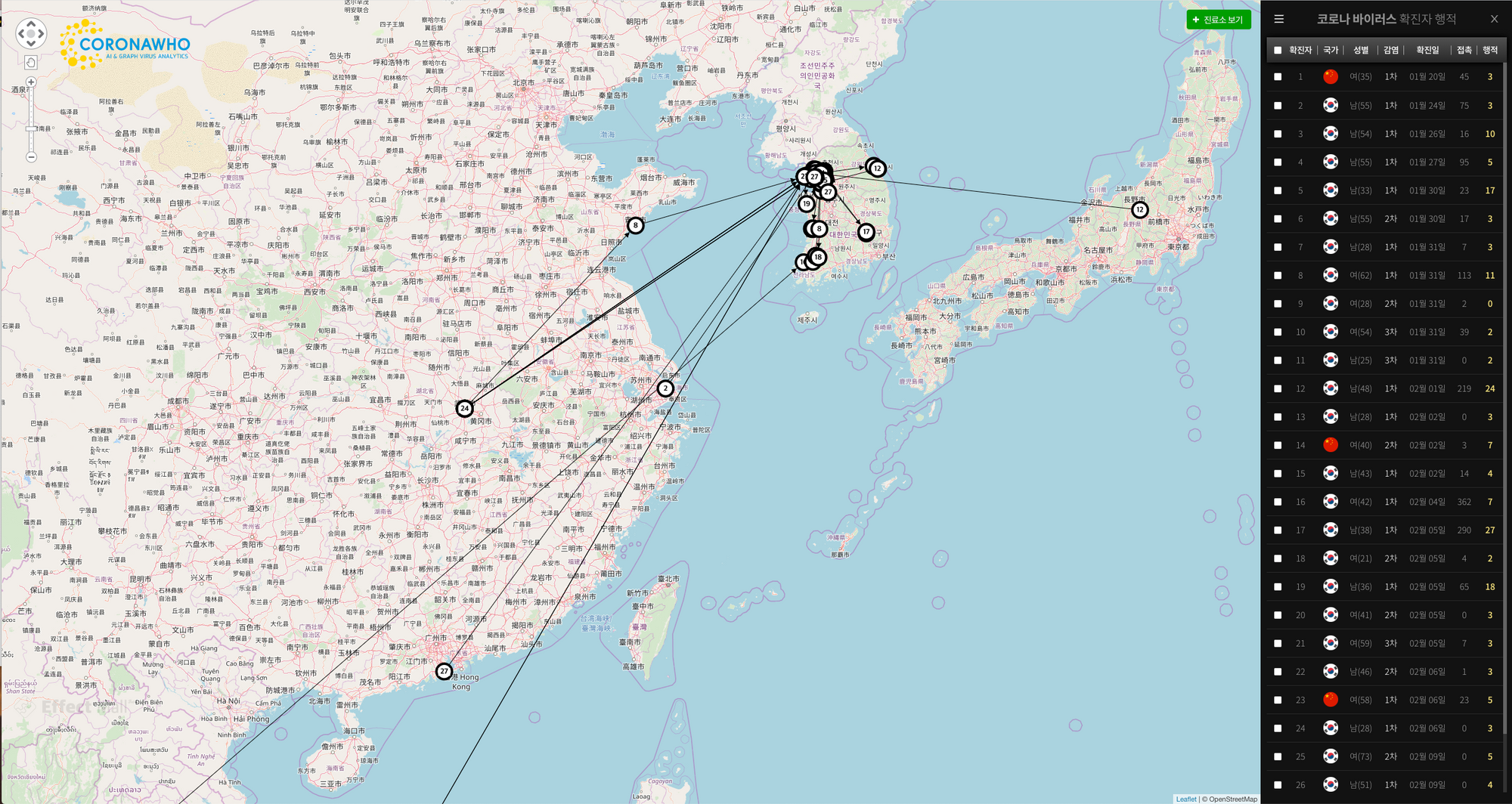Select marker 27 near Hong Kong

(x=444, y=671)
